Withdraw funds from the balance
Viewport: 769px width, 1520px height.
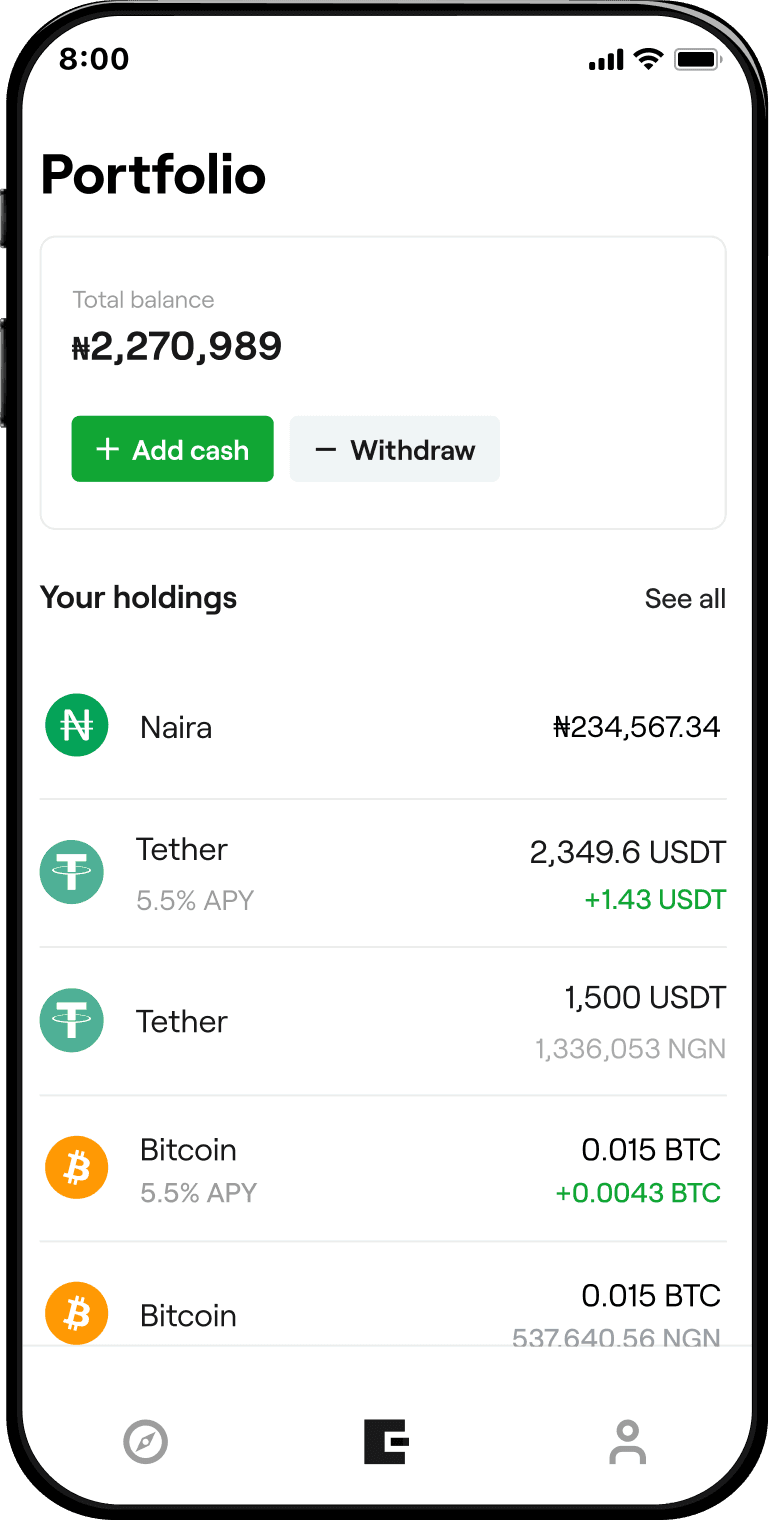[394, 450]
